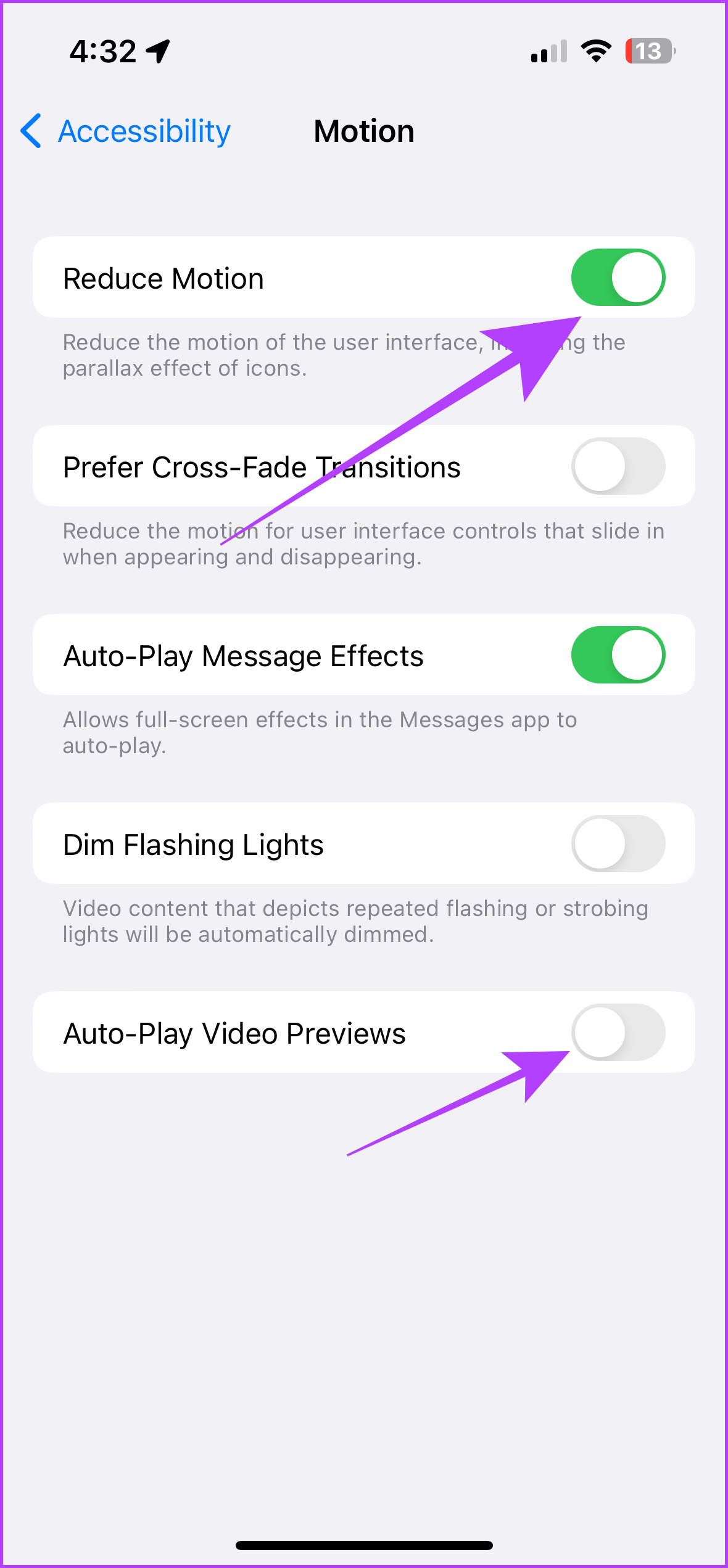The height and width of the screenshot is (1568, 728).
Task: Enable Prefer Cross-Fade Transitions
Action: tap(619, 466)
